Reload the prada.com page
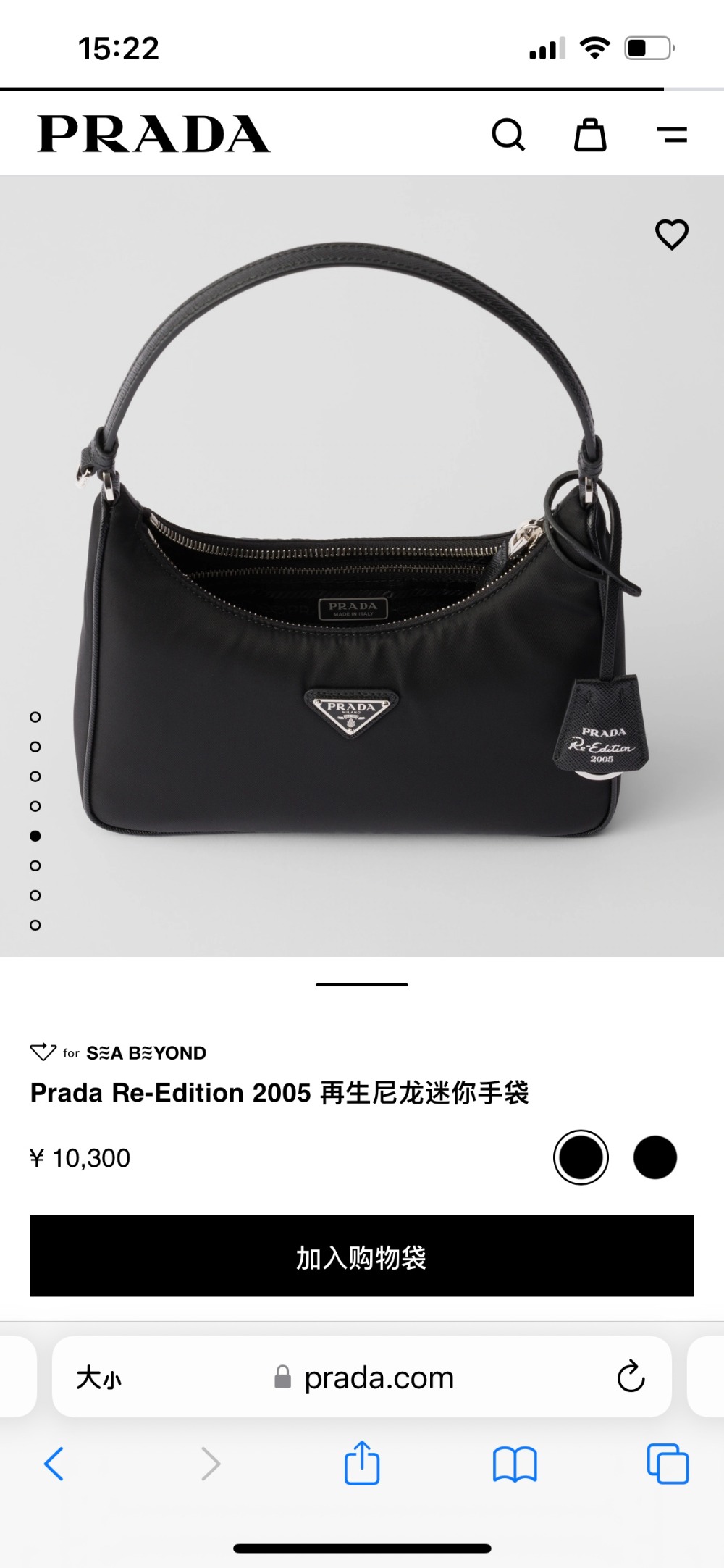 [x=631, y=1377]
